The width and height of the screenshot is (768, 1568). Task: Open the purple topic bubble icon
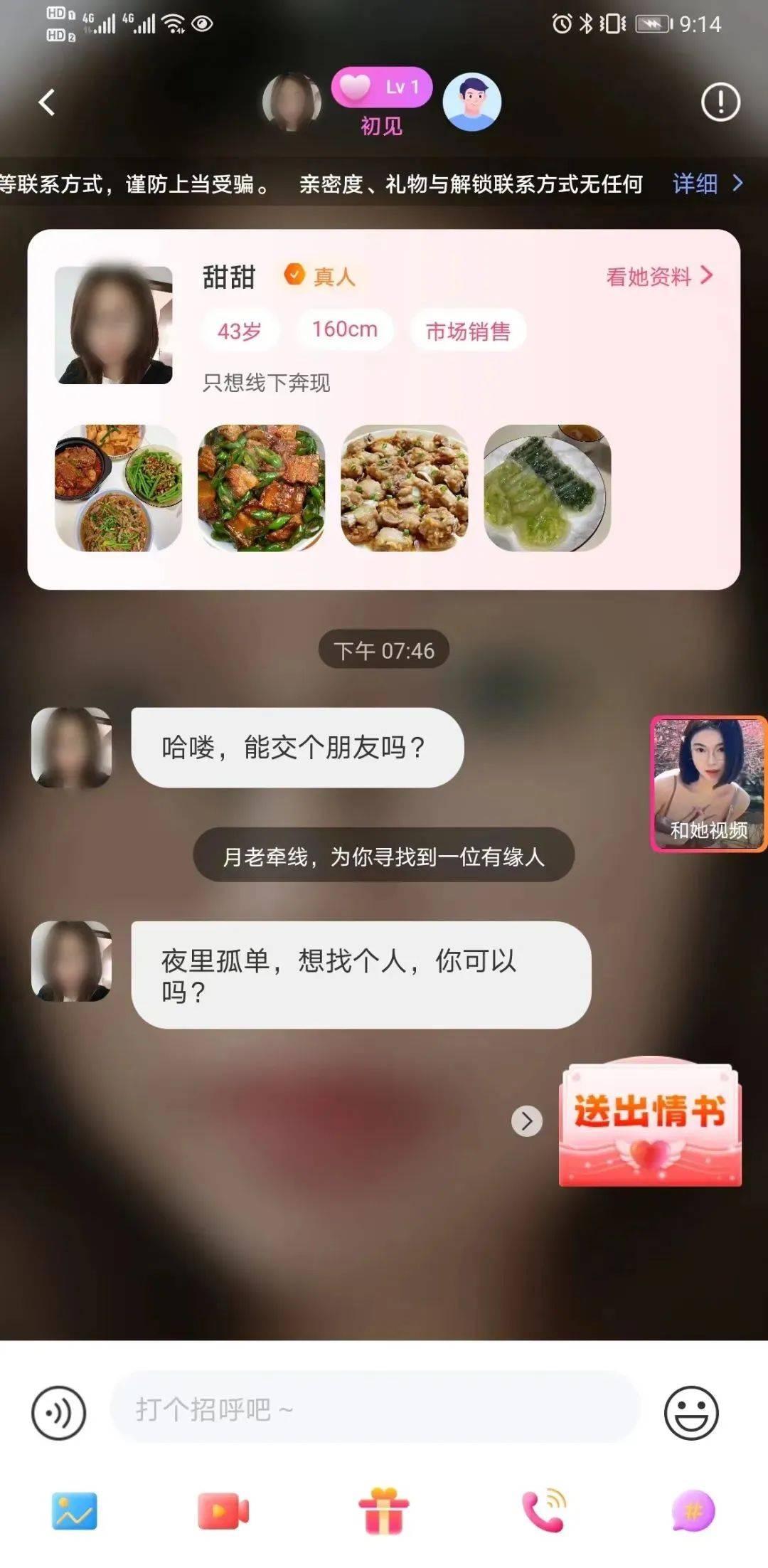coord(693,1511)
